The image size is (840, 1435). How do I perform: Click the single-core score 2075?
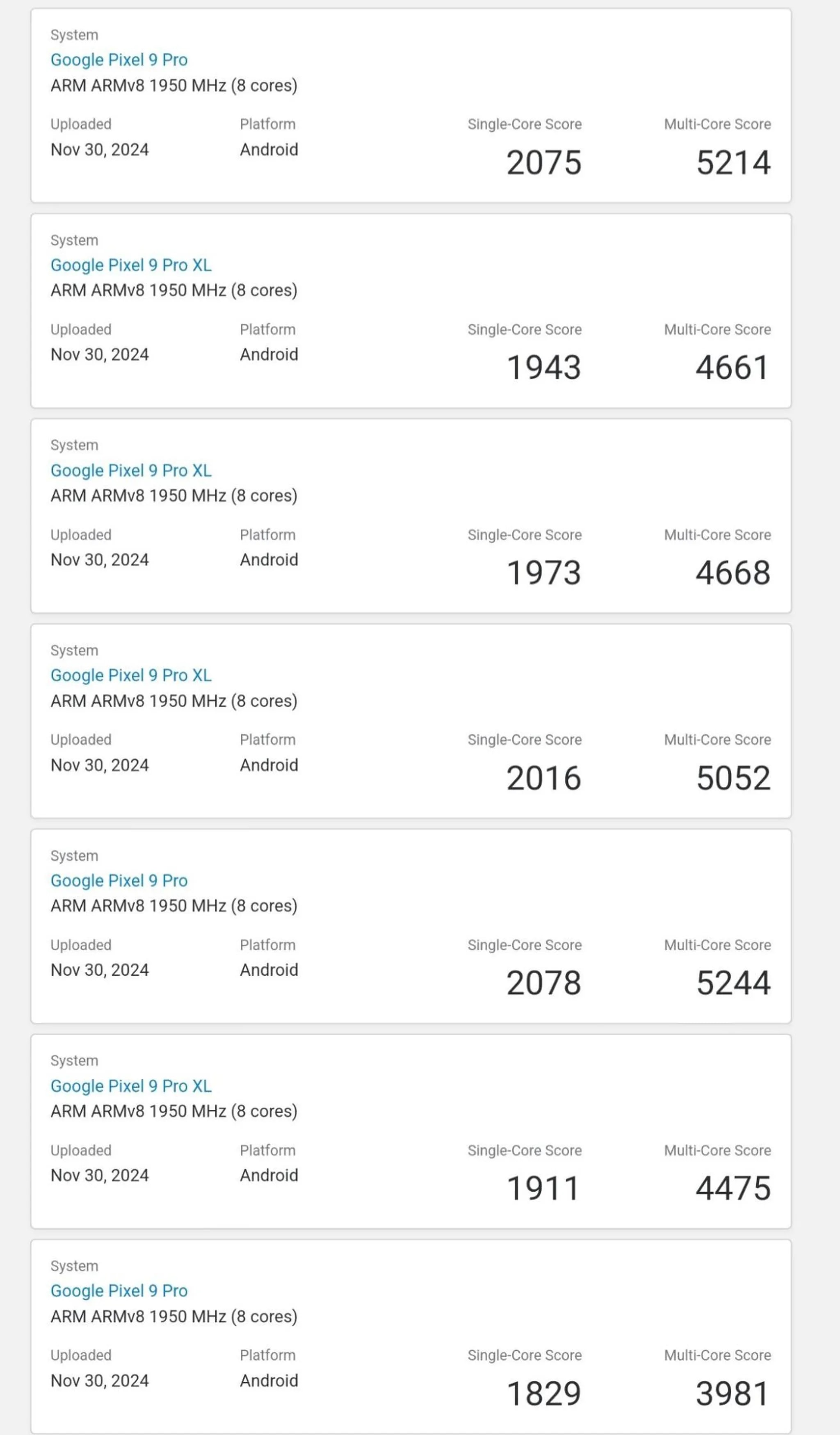(x=541, y=163)
